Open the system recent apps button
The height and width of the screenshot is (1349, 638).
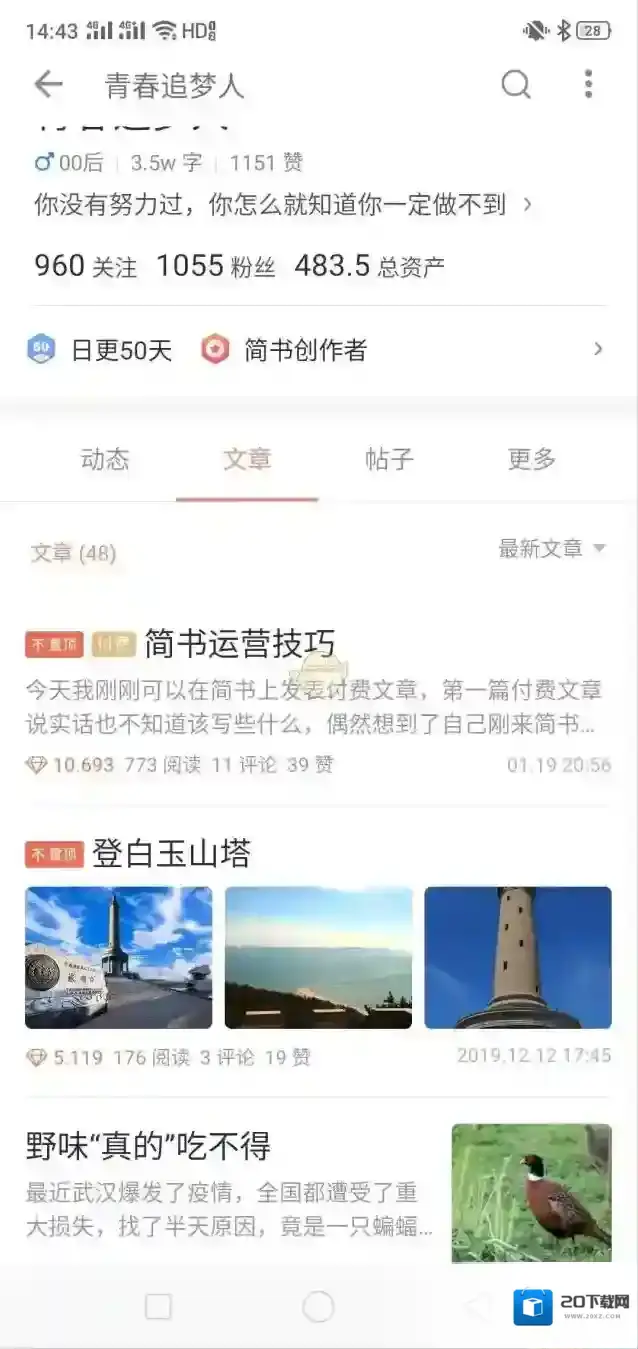coord(158,1306)
